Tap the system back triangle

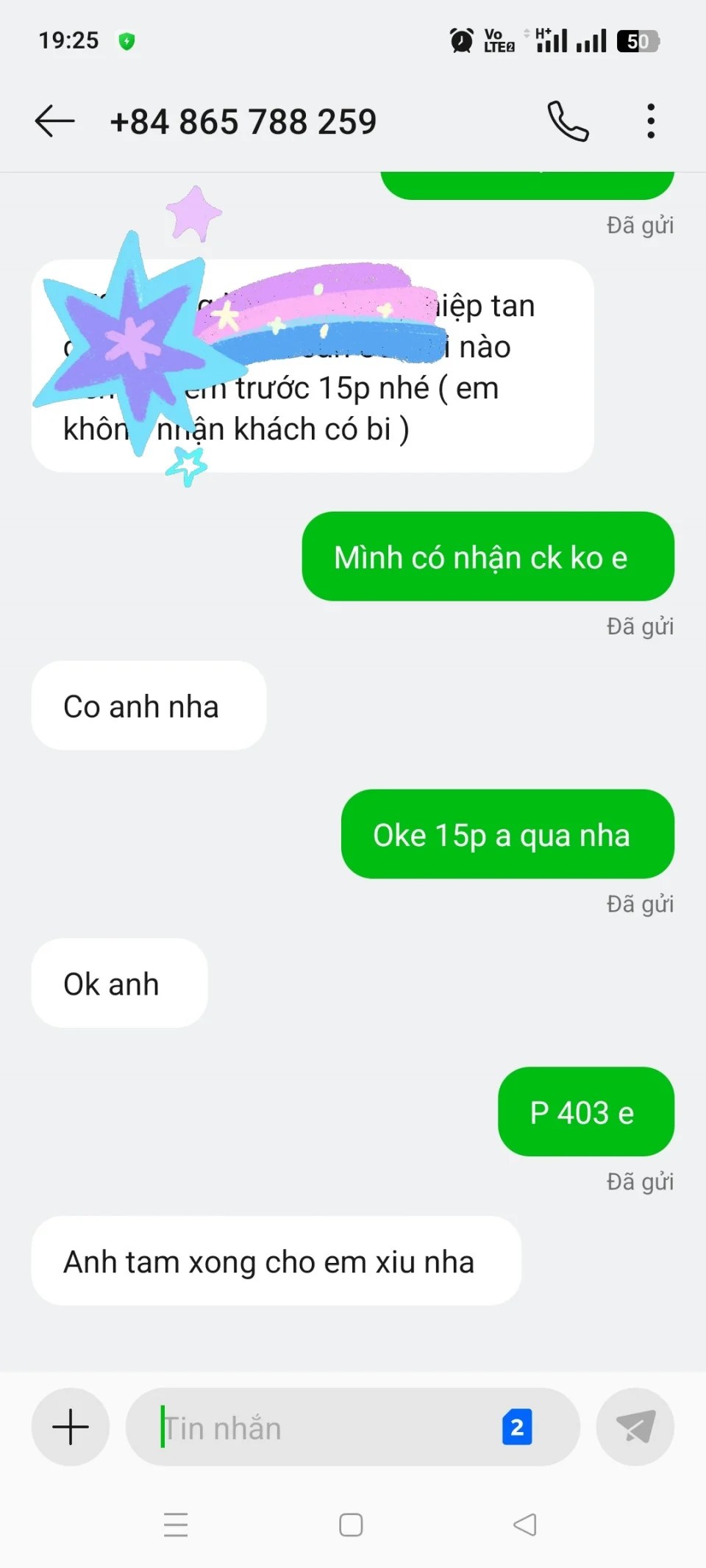pos(525,1525)
